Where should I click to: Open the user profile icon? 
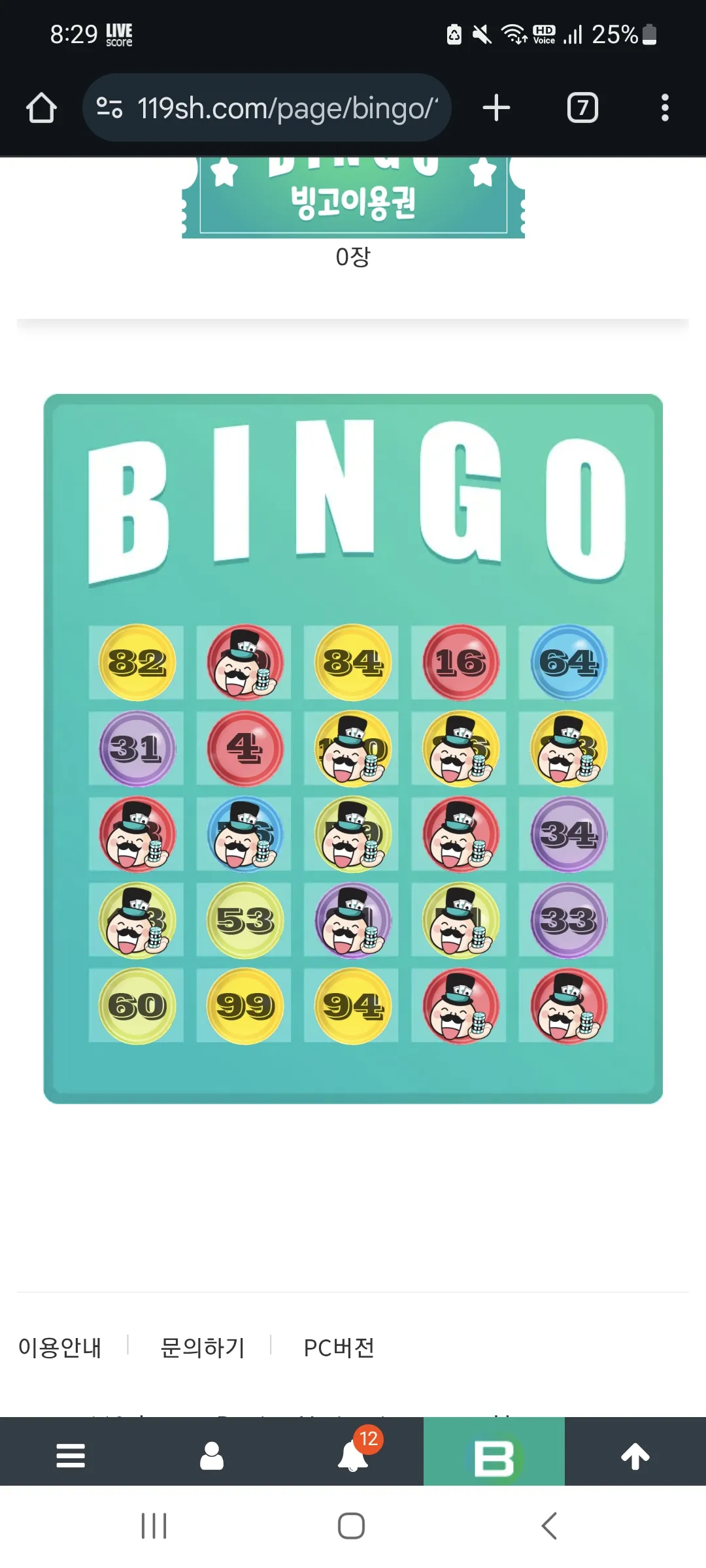coord(212,1456)
